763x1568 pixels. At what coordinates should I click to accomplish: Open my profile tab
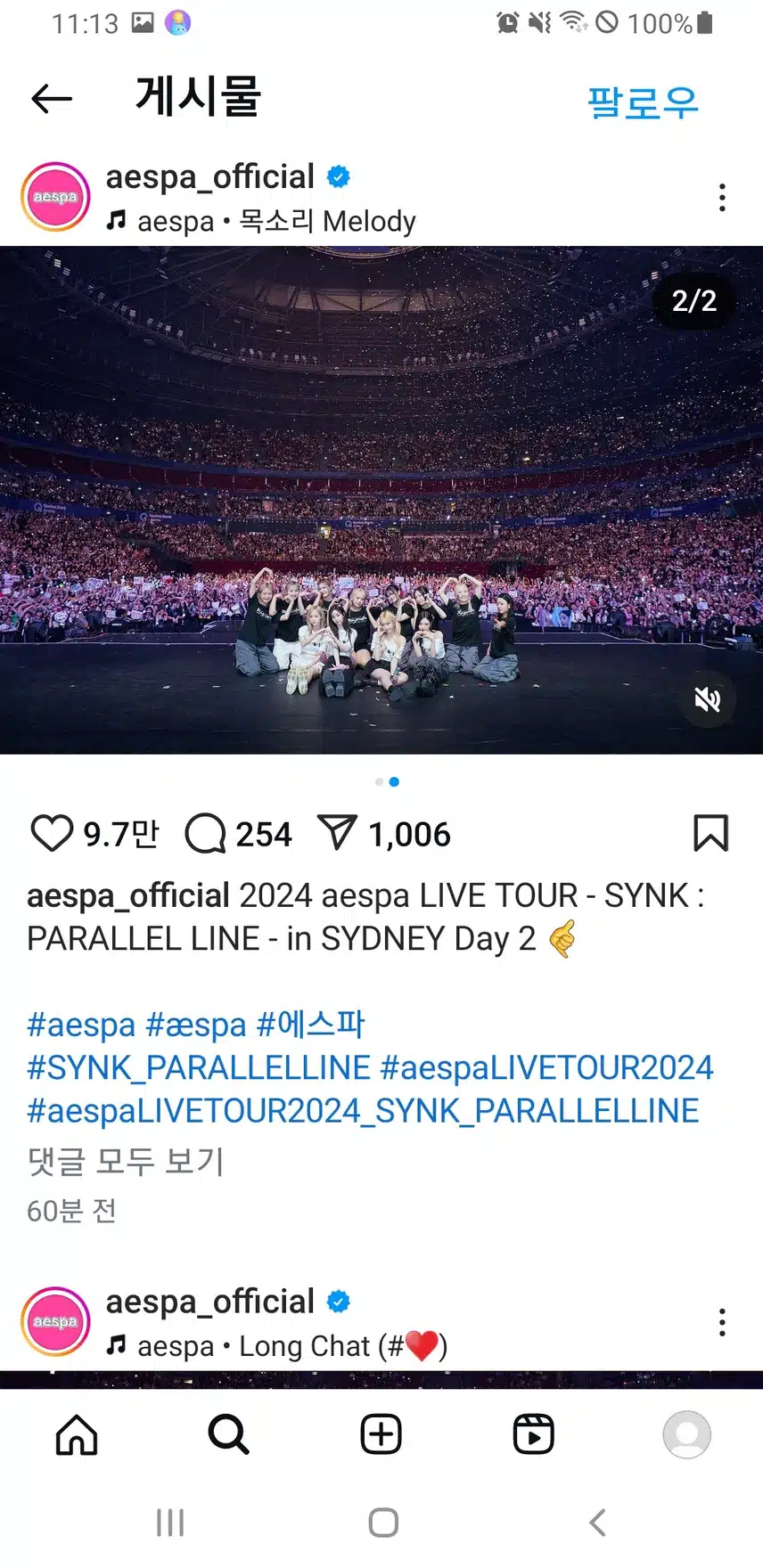pyautogui.click(x=686, y=1435)
